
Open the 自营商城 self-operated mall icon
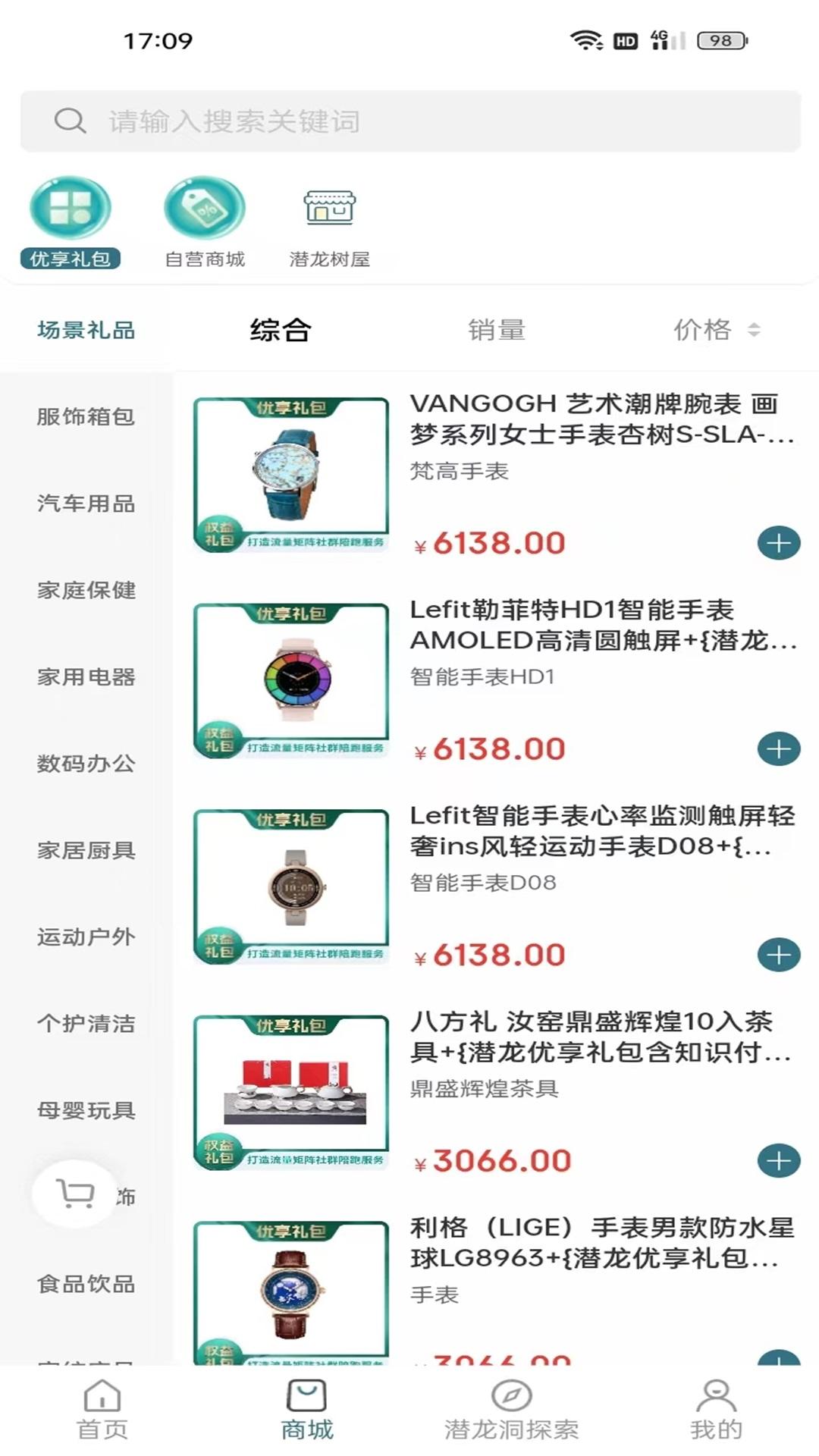pos(205,209)
